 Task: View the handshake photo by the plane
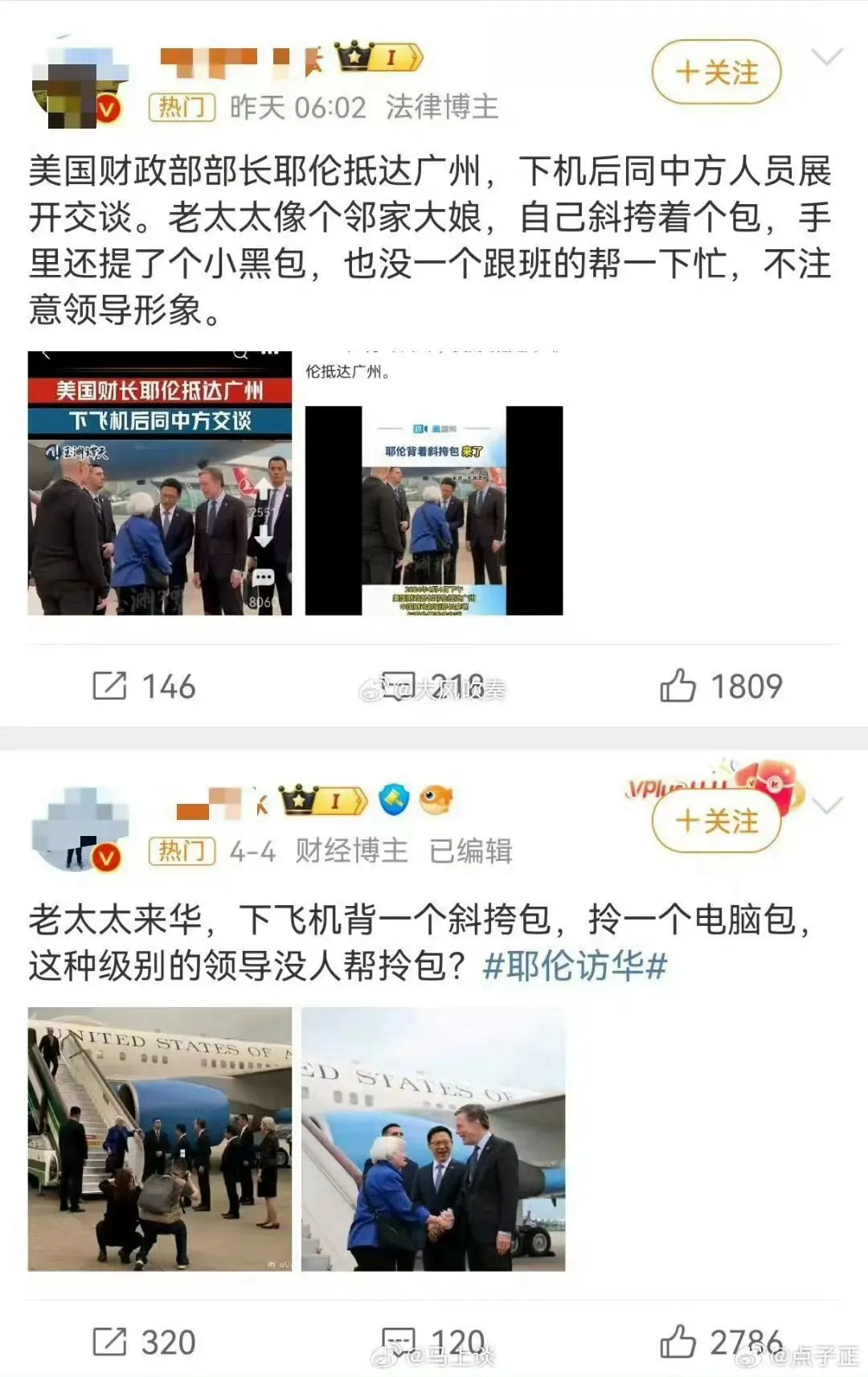(433, 1138)
